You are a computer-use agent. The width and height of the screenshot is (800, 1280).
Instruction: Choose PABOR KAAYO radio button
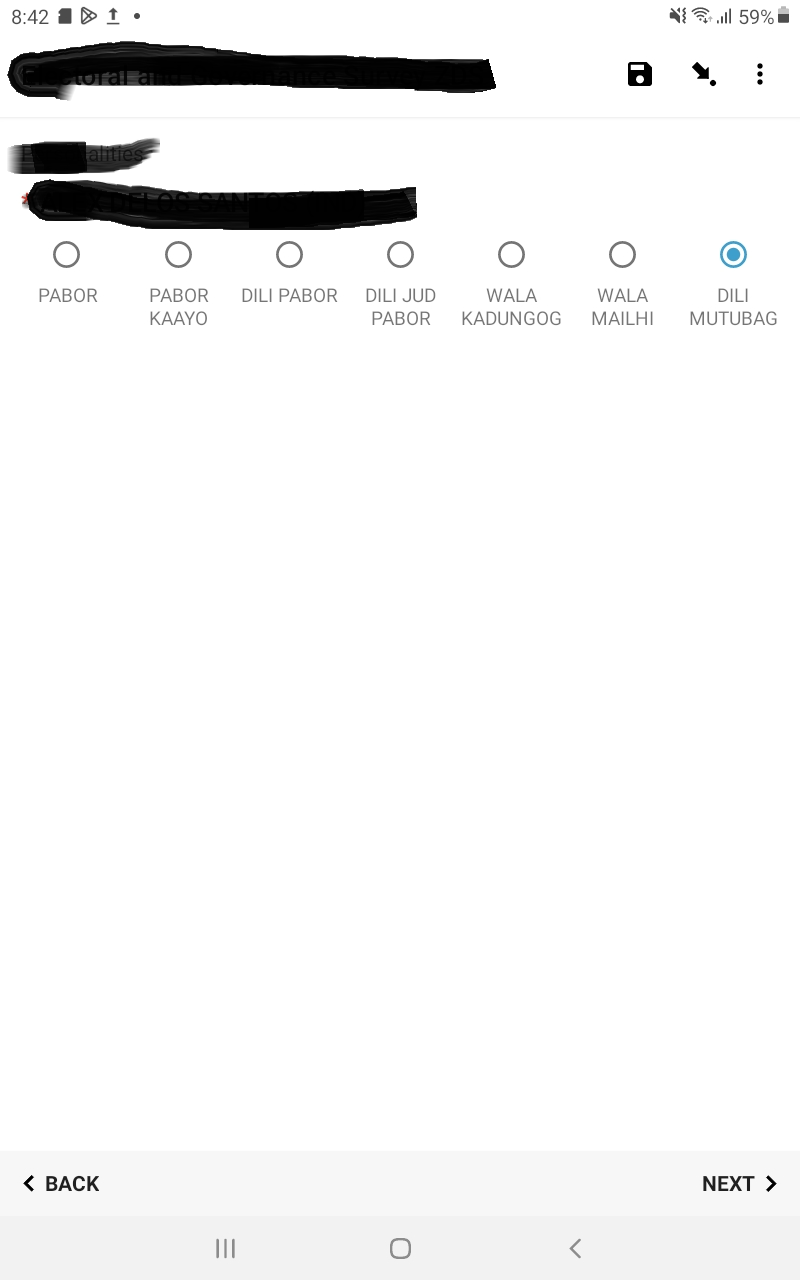pyautogui.click(x=178, y=255)
